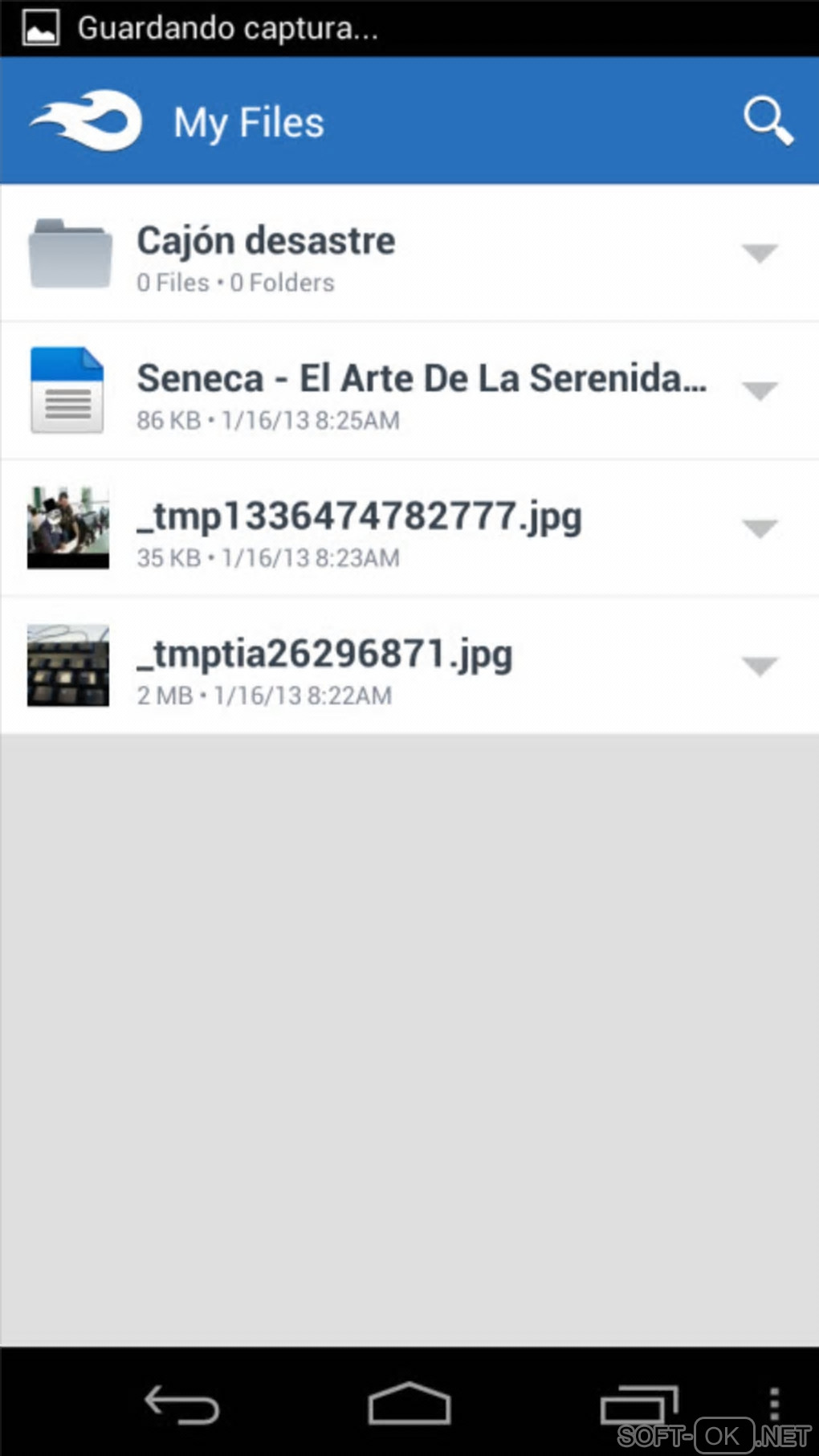The image size is (819, 1456).
Task: Open the search magnifier in My Files
Action: 768,121
